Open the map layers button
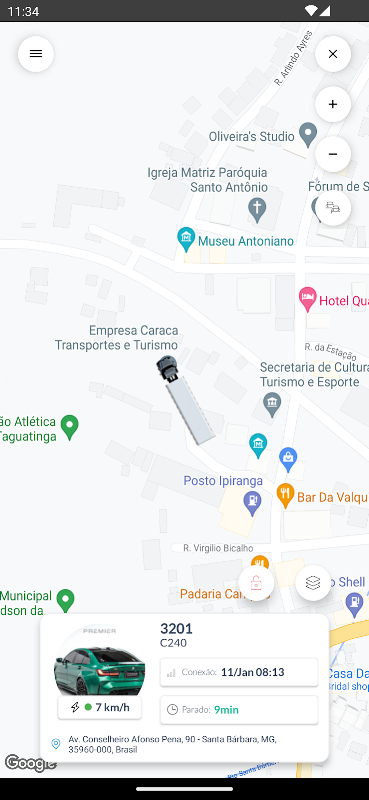369x800 pixels. (x=313, y=583)
